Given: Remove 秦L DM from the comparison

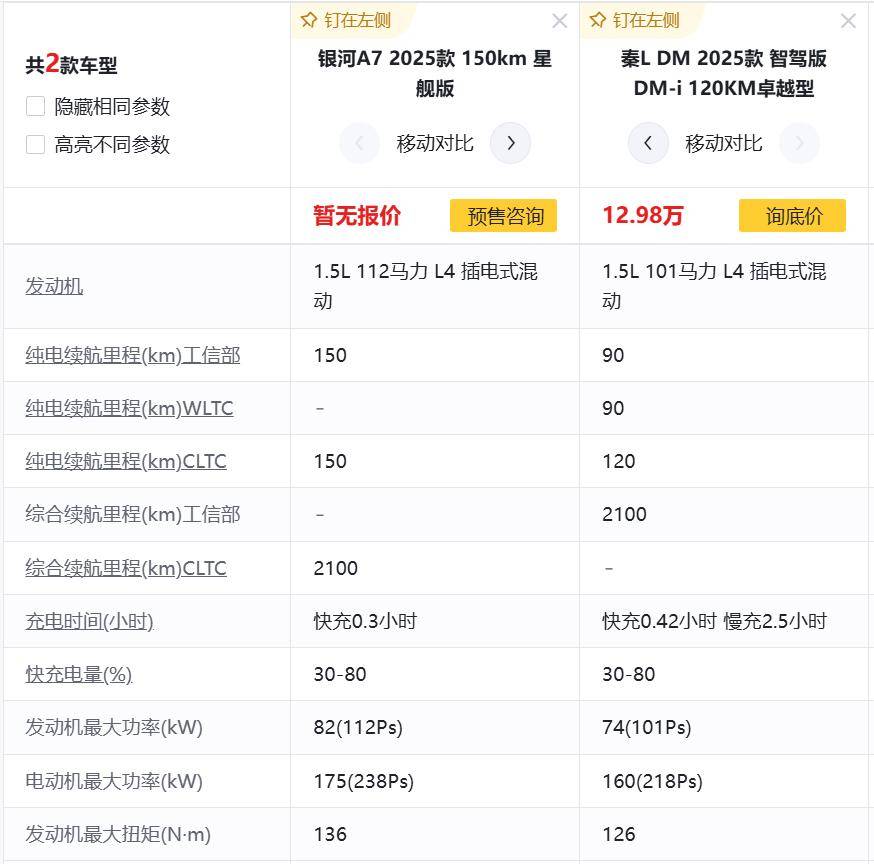Looking at the screenshot, I should 848,21.
